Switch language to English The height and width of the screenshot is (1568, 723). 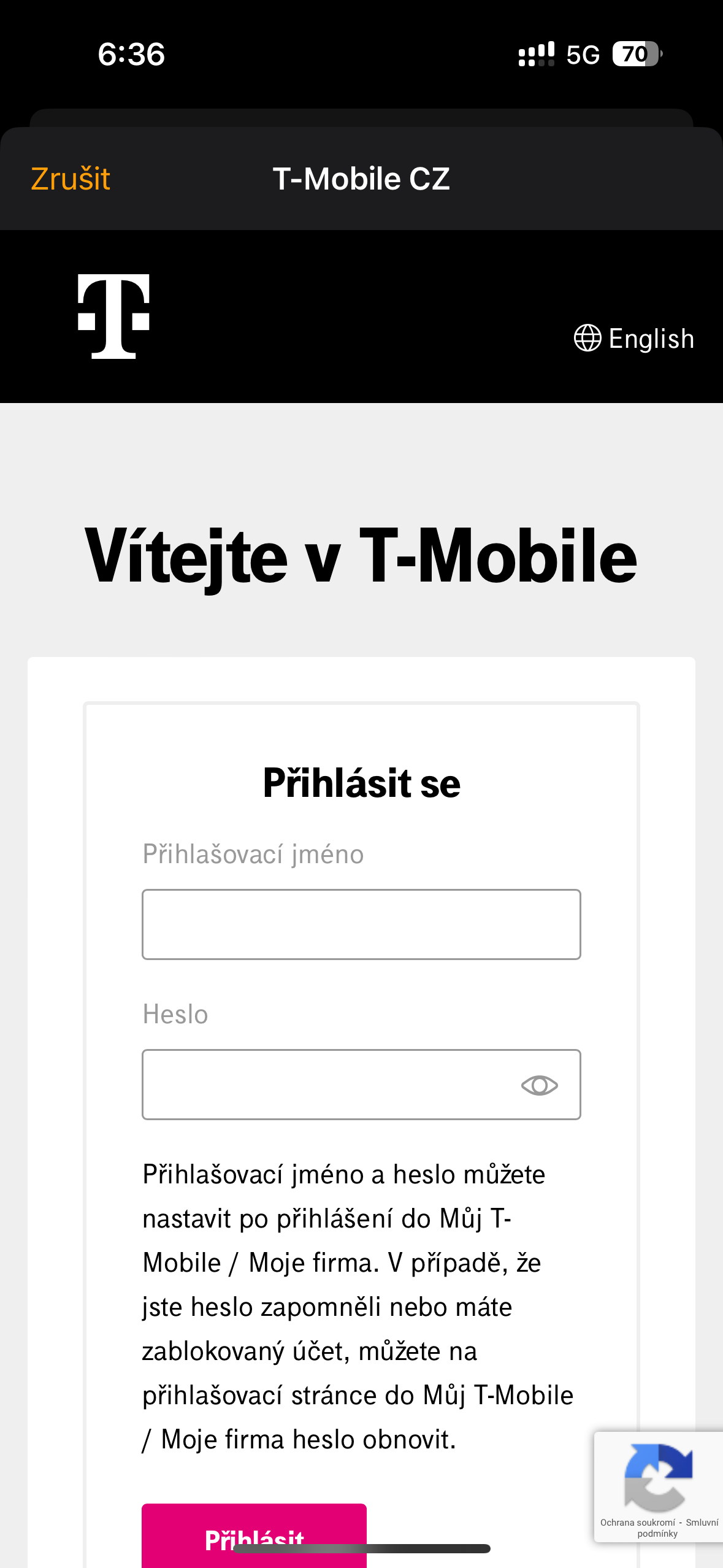[634, 338]
